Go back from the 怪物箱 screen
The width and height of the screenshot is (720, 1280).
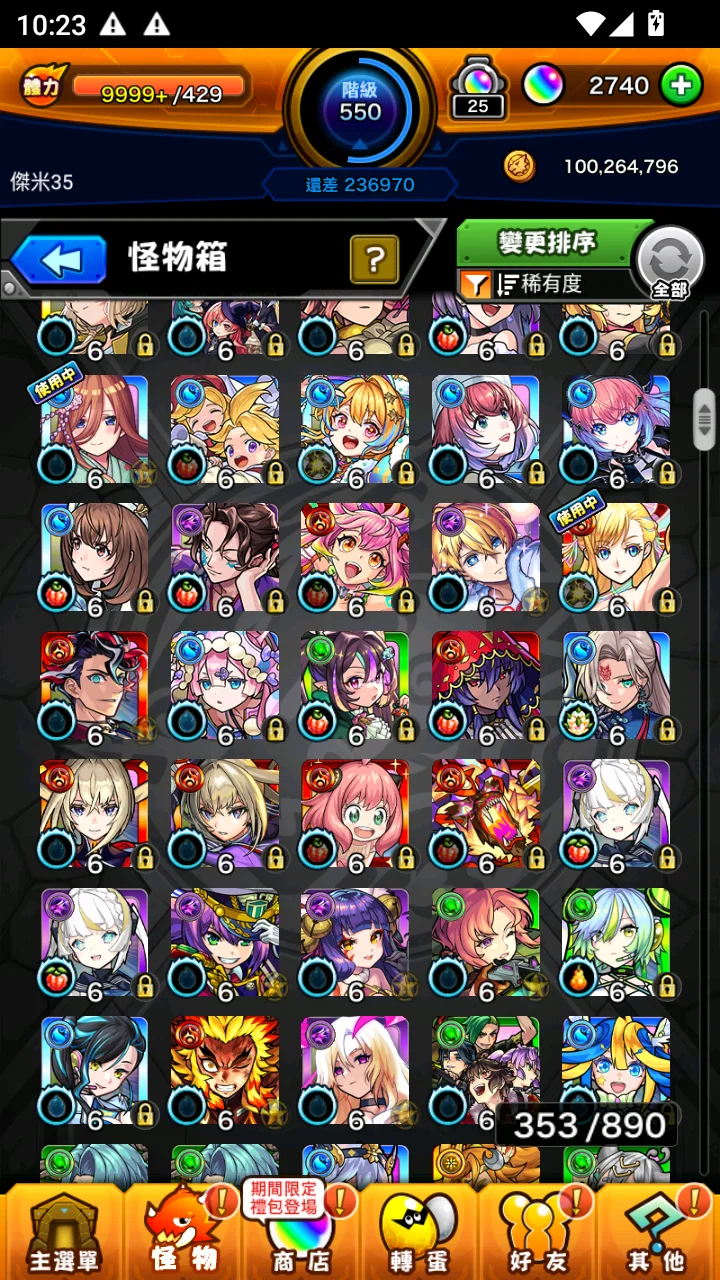pyautogui.click(x=60, y=261)
